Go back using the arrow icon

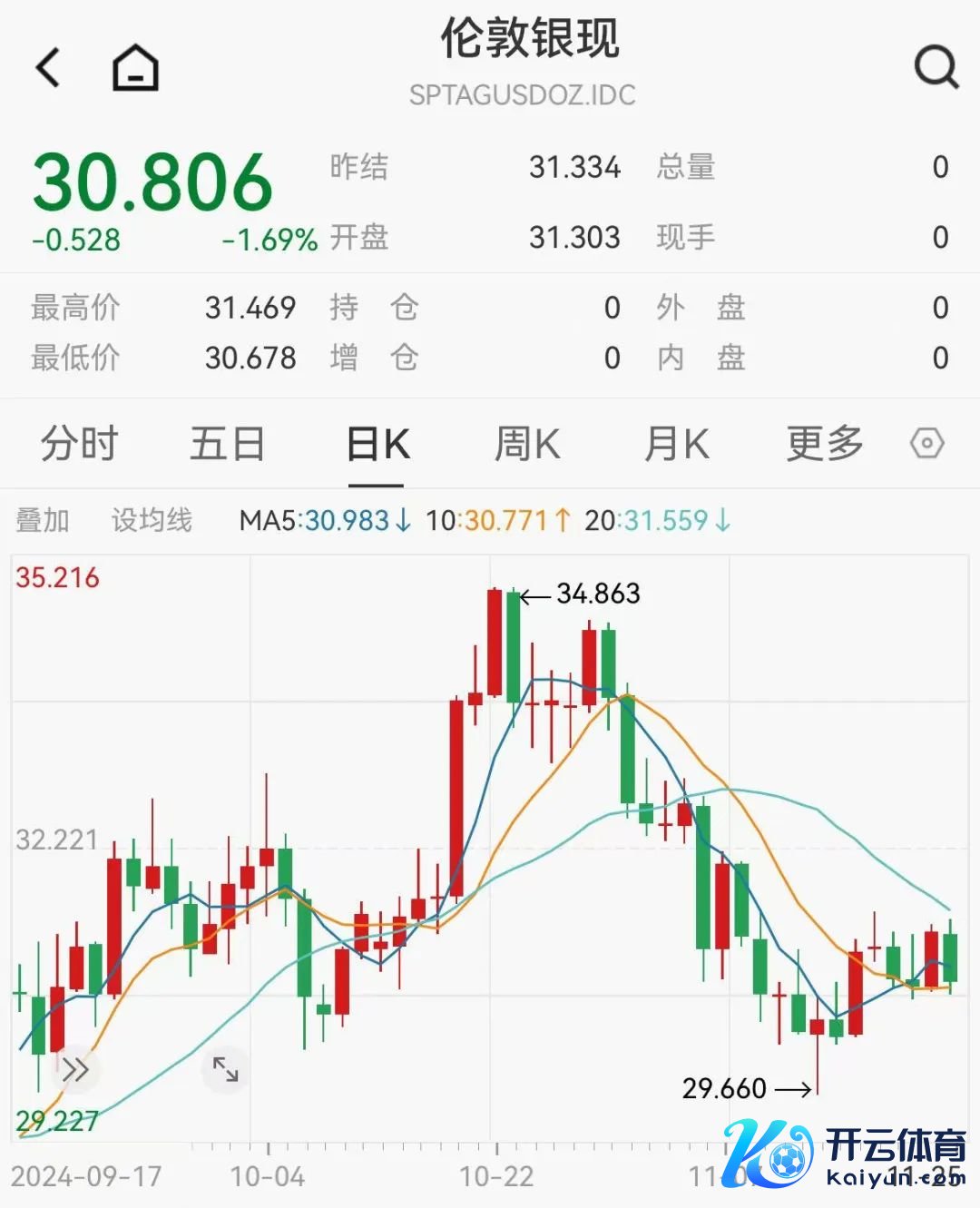click(48, 68)
